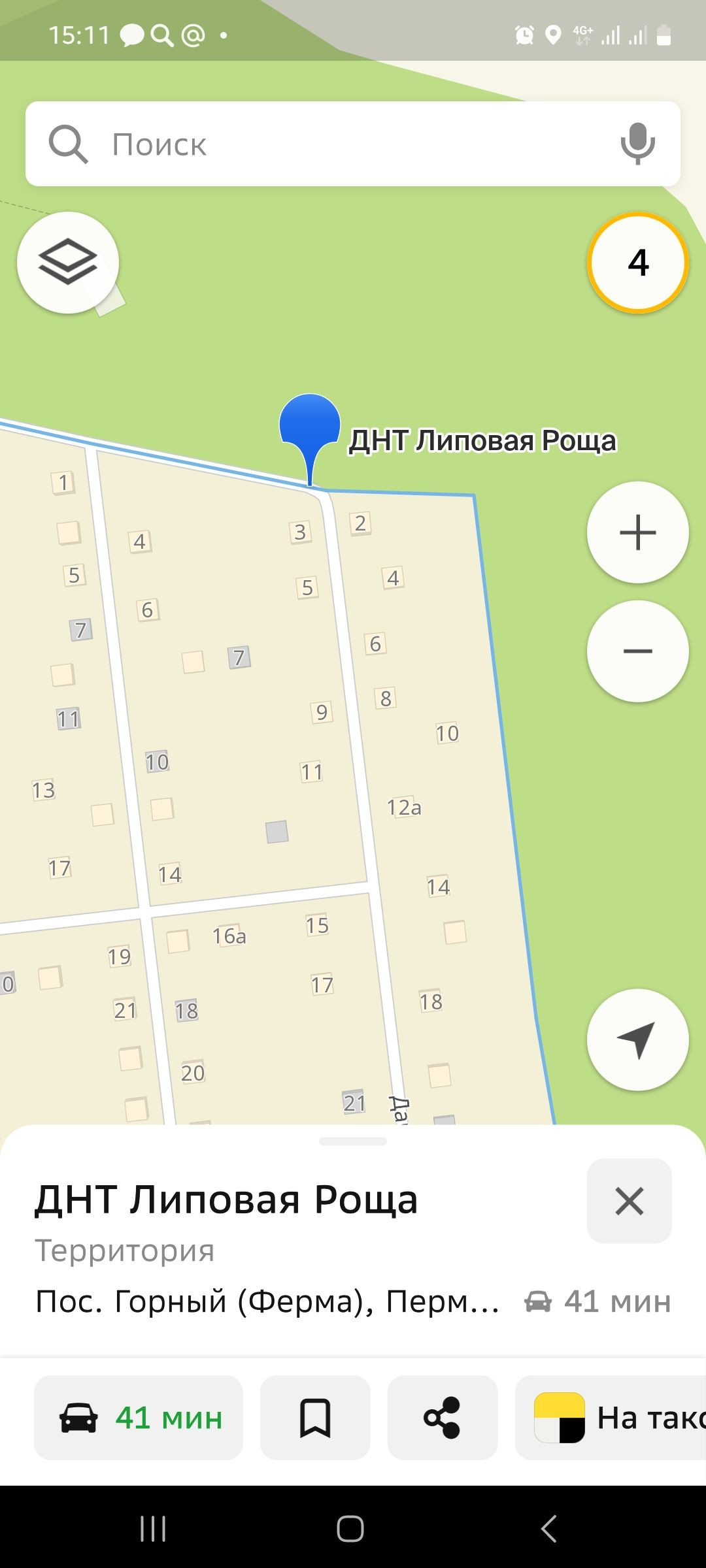Go back with the system button

coord(549,1529)
